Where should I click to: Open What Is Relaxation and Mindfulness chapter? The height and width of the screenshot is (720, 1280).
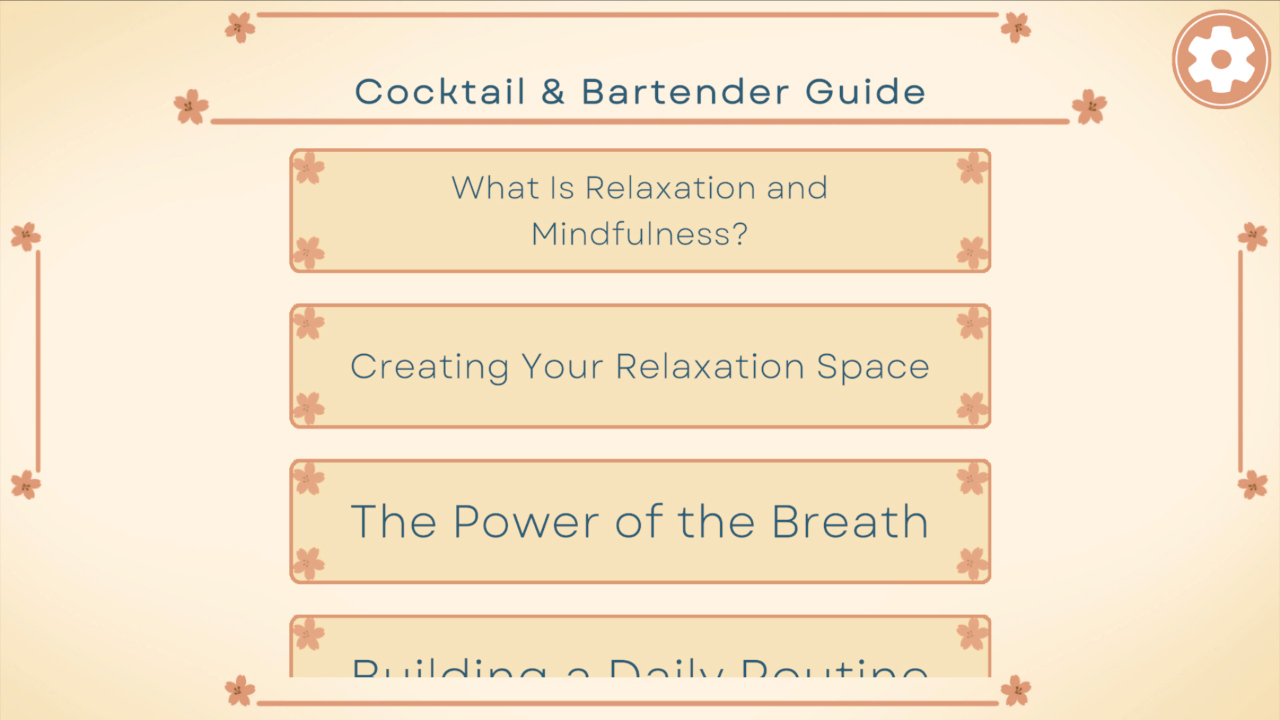pyautogui.click(x=640, y=210)
